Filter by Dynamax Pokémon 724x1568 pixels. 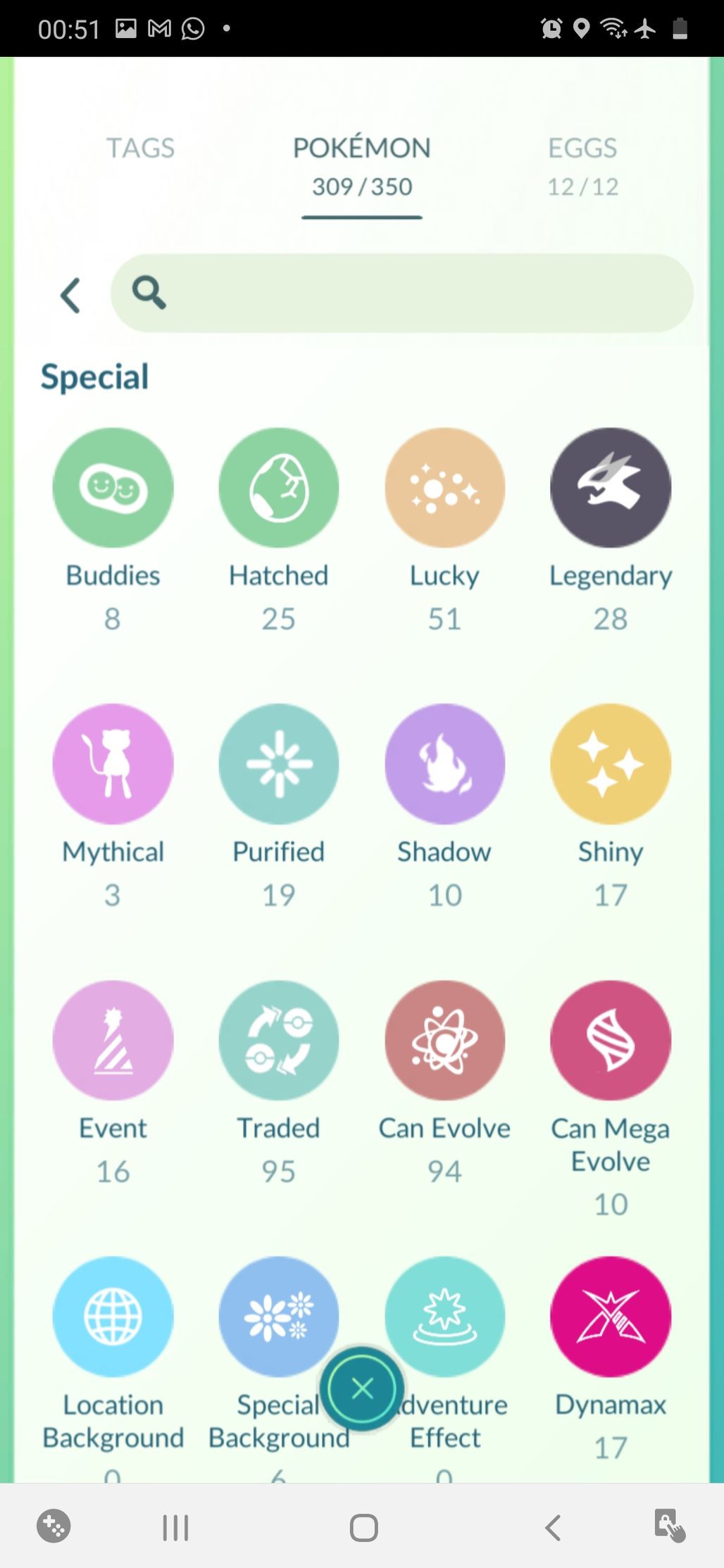610,1316
